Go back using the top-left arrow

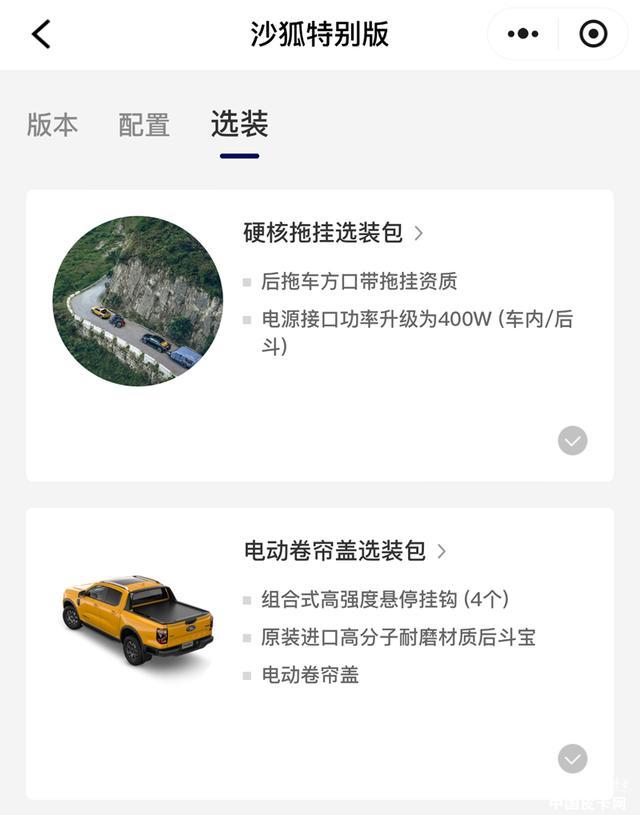point(41,34)
